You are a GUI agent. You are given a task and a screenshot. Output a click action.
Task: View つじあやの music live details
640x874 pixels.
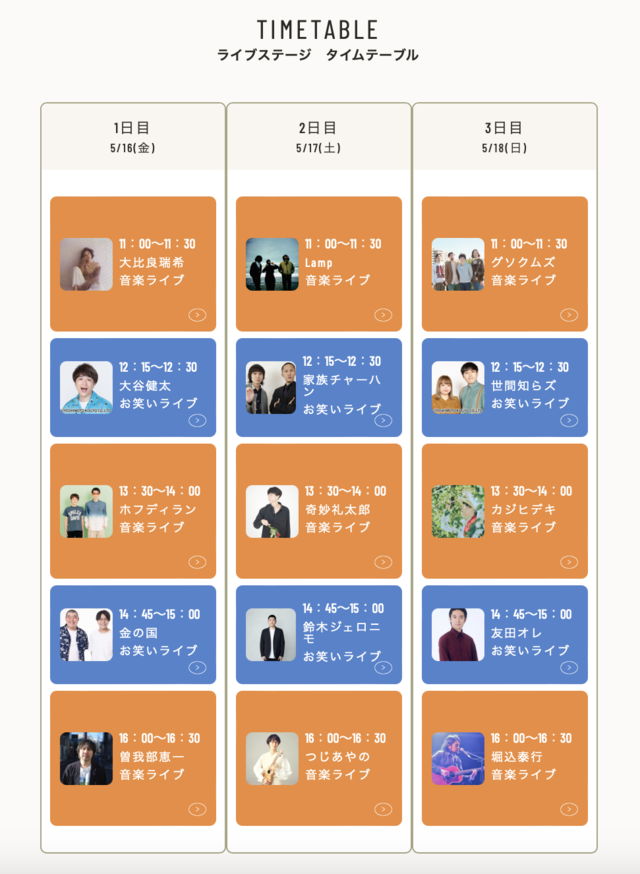[x=319, y=758]
